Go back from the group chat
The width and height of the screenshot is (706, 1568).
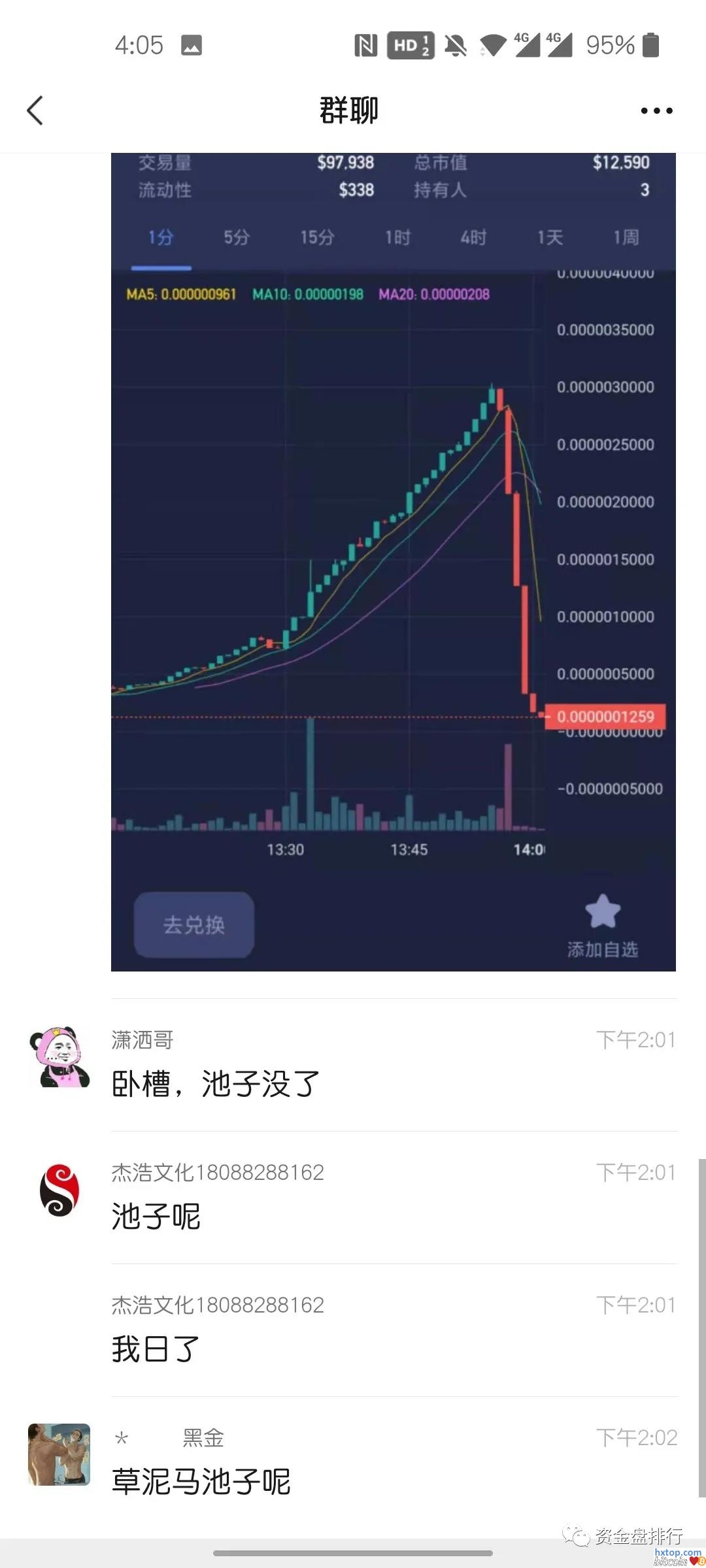click(x=35, y=110)
